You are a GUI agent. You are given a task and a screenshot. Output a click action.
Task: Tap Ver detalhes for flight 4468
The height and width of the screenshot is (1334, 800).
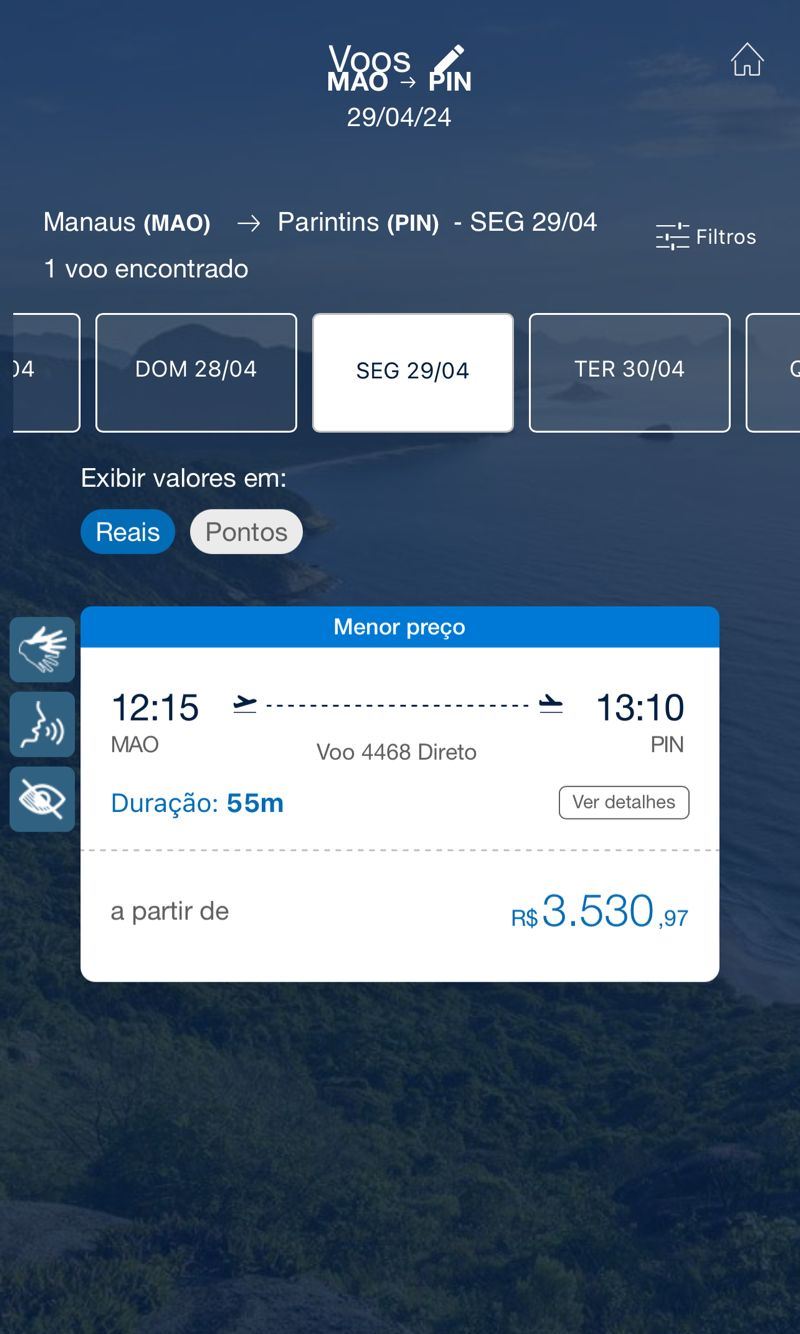623,802
